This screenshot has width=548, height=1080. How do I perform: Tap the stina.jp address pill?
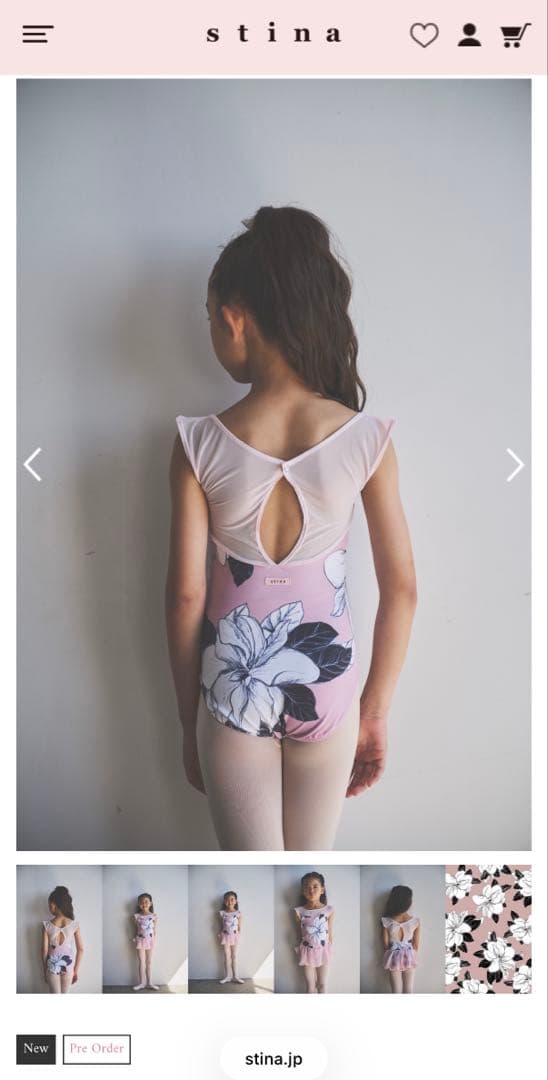tap(274, 1059)
